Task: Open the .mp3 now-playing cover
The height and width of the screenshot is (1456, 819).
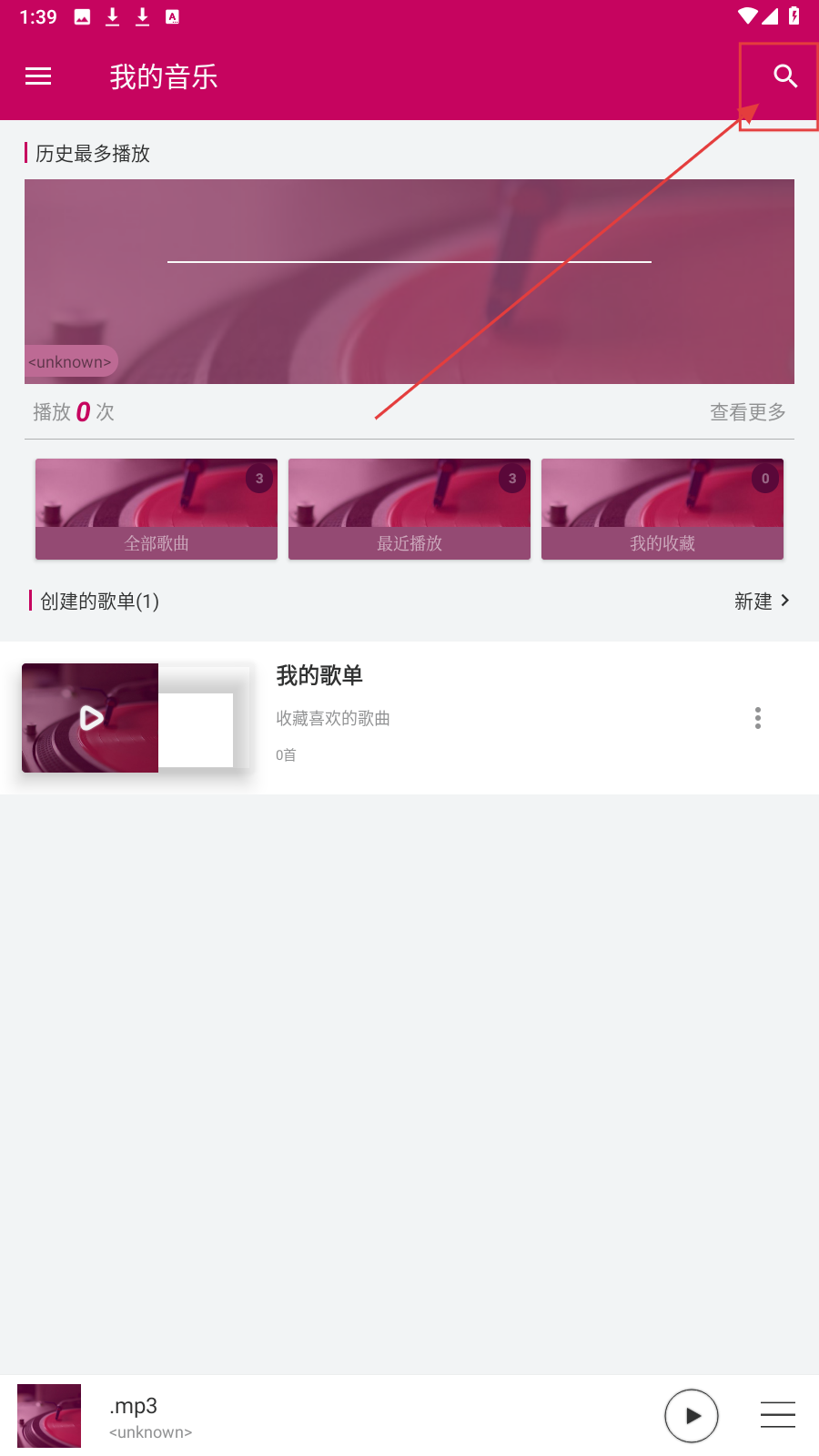Action: 49,1416
